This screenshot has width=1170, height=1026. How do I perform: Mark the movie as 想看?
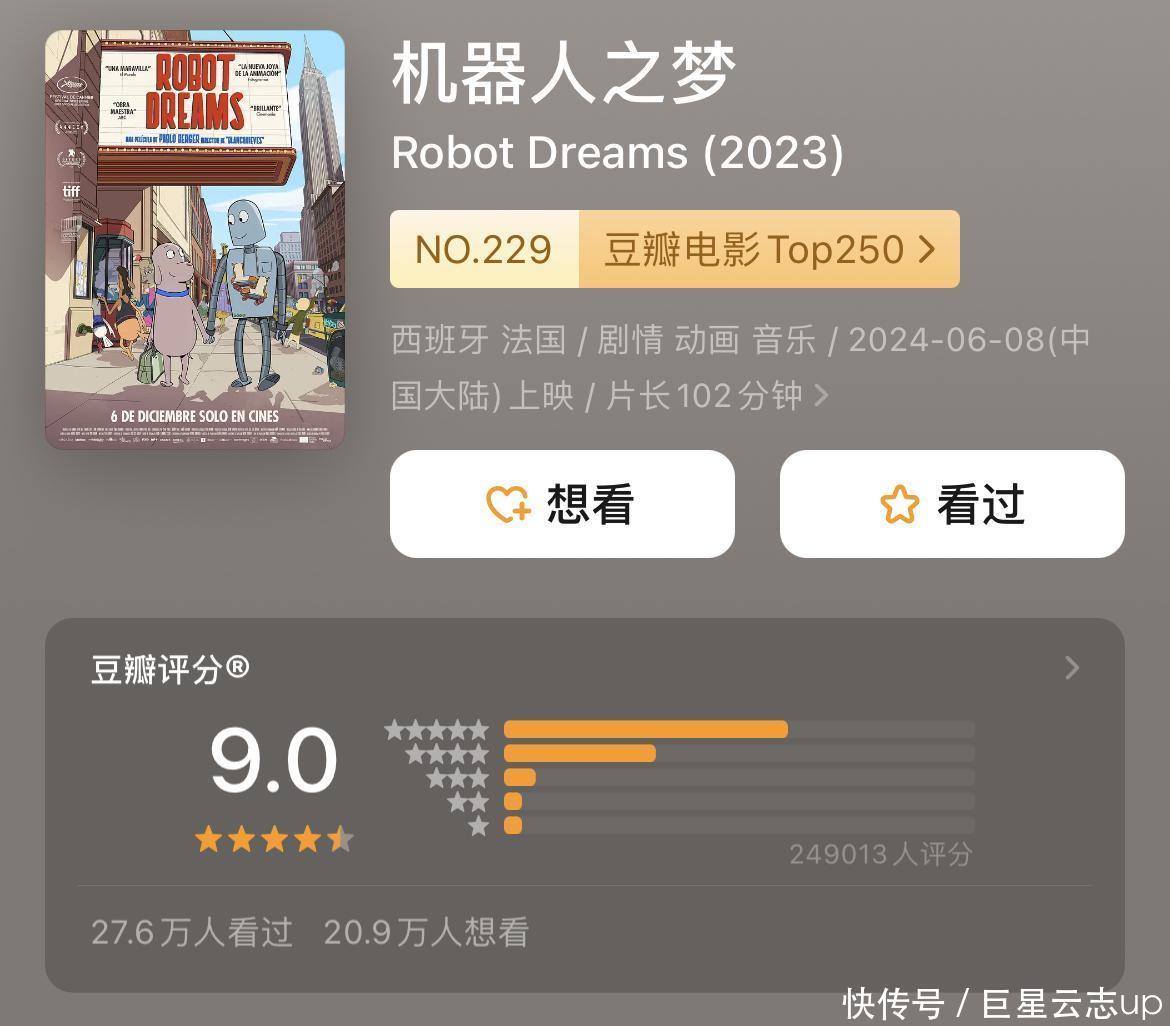pyautogui.click(x=562, y=504)
